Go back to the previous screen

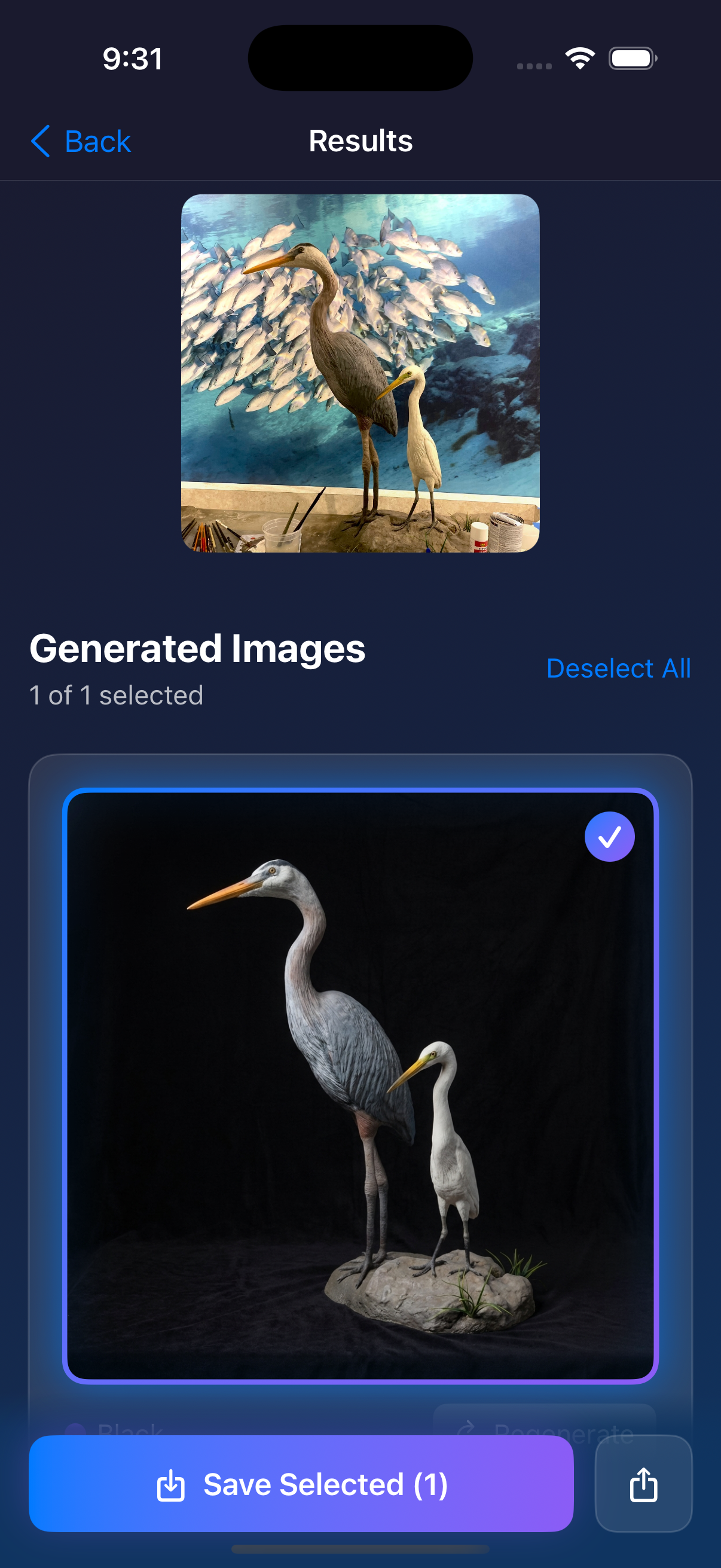pos(81,141)
